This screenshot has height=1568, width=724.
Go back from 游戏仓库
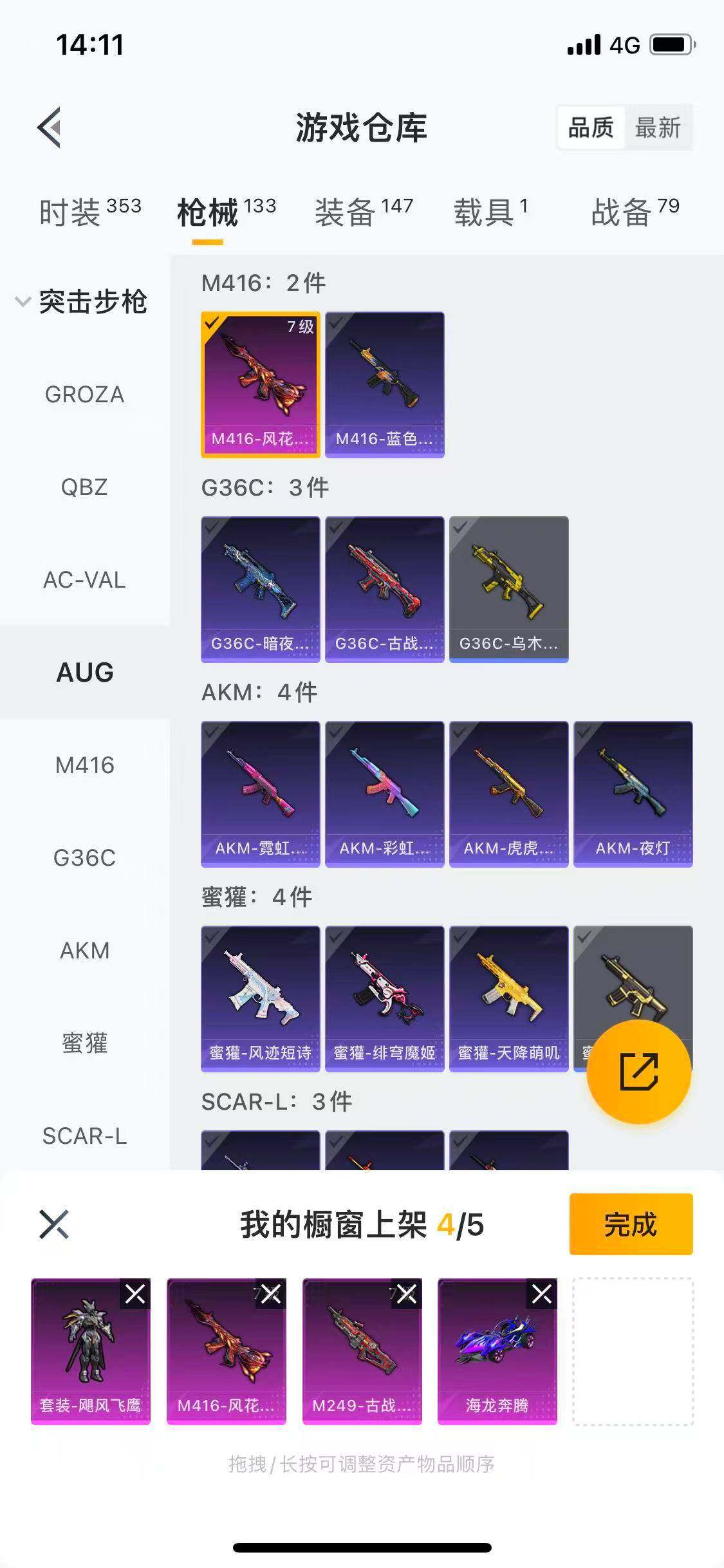click(x=50, y=127)
